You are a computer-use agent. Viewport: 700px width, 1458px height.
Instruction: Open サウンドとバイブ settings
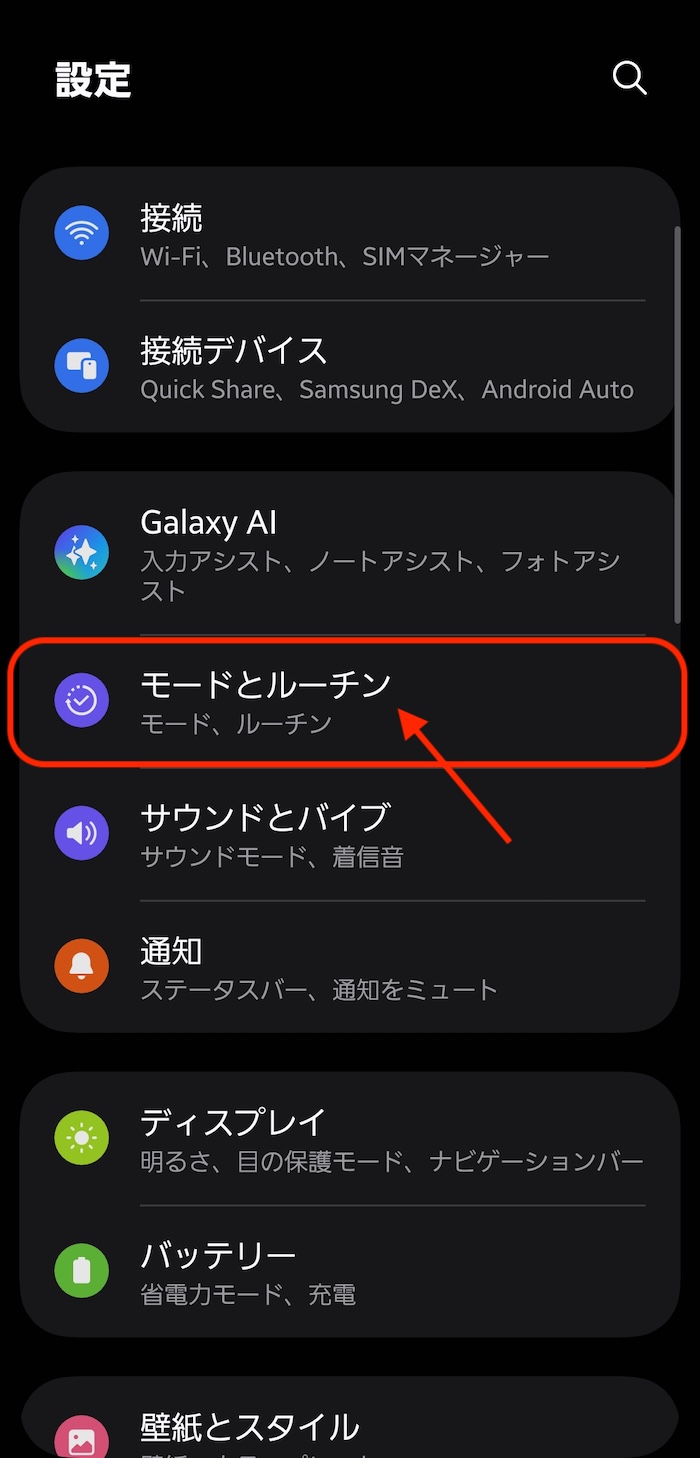pyautogui.click(x=345, y=834)
